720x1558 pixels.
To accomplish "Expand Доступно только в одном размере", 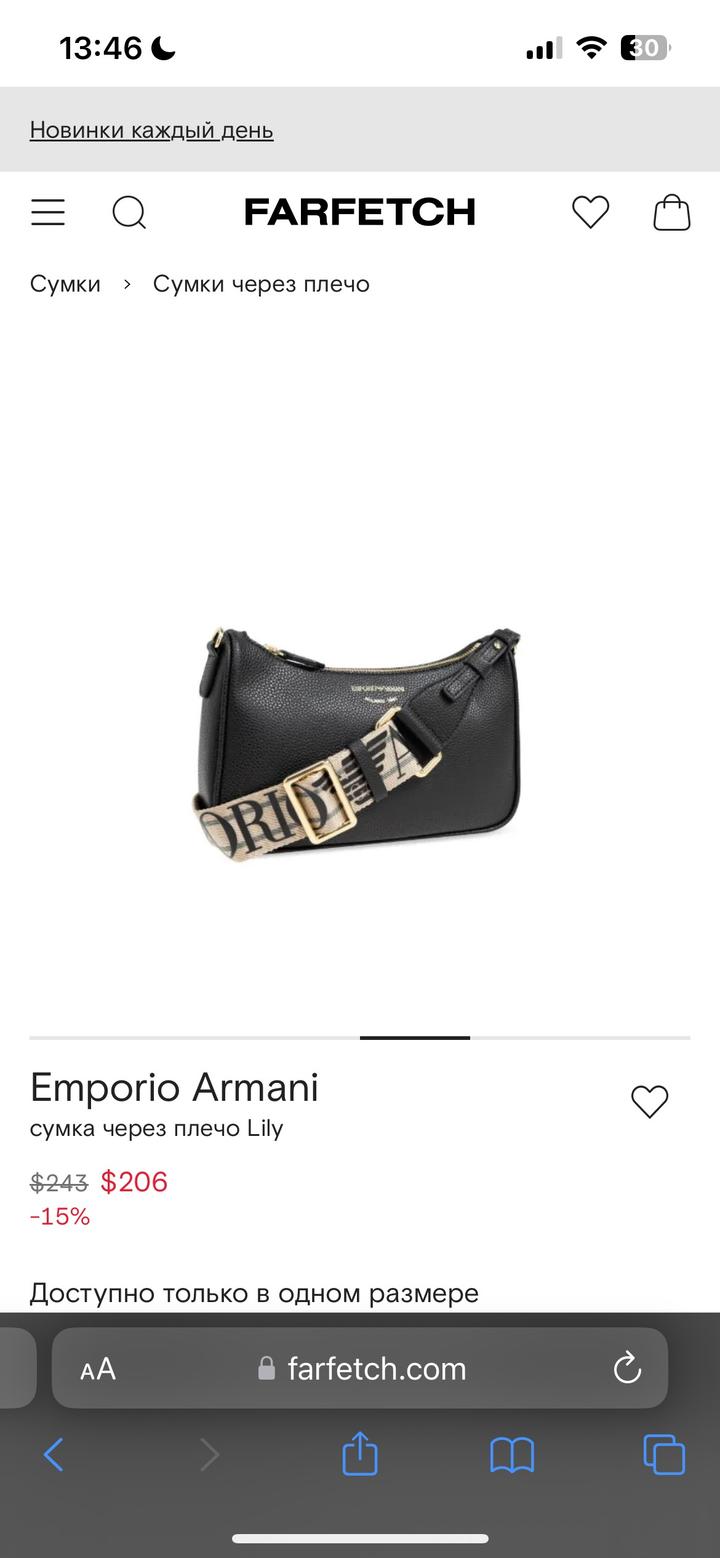I will [x=254, y=1293].
